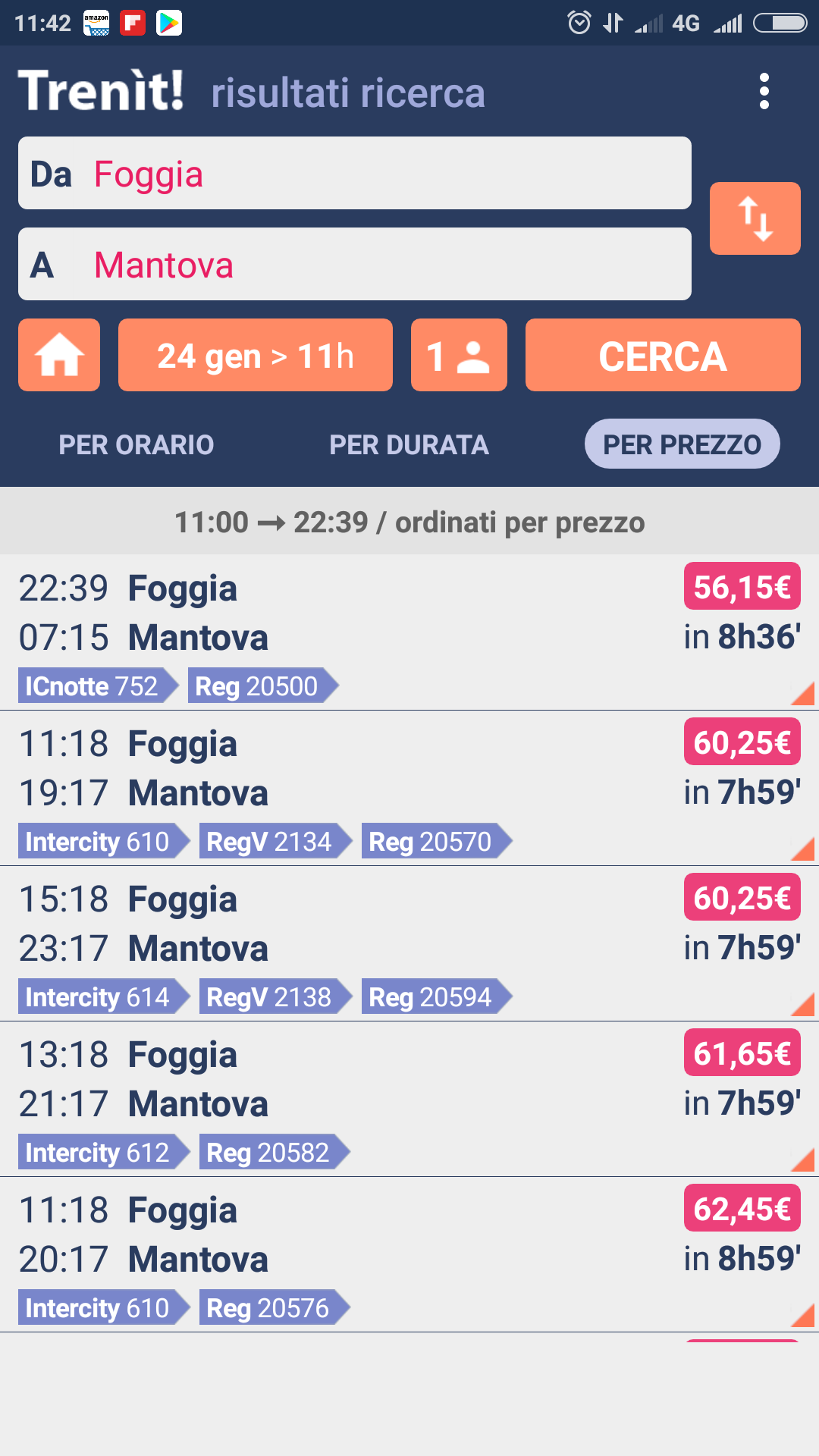The width and height of the screenshot is (819, 1456).
Task: Tap the Intercity 610 badge
Action: pos(99,841)
